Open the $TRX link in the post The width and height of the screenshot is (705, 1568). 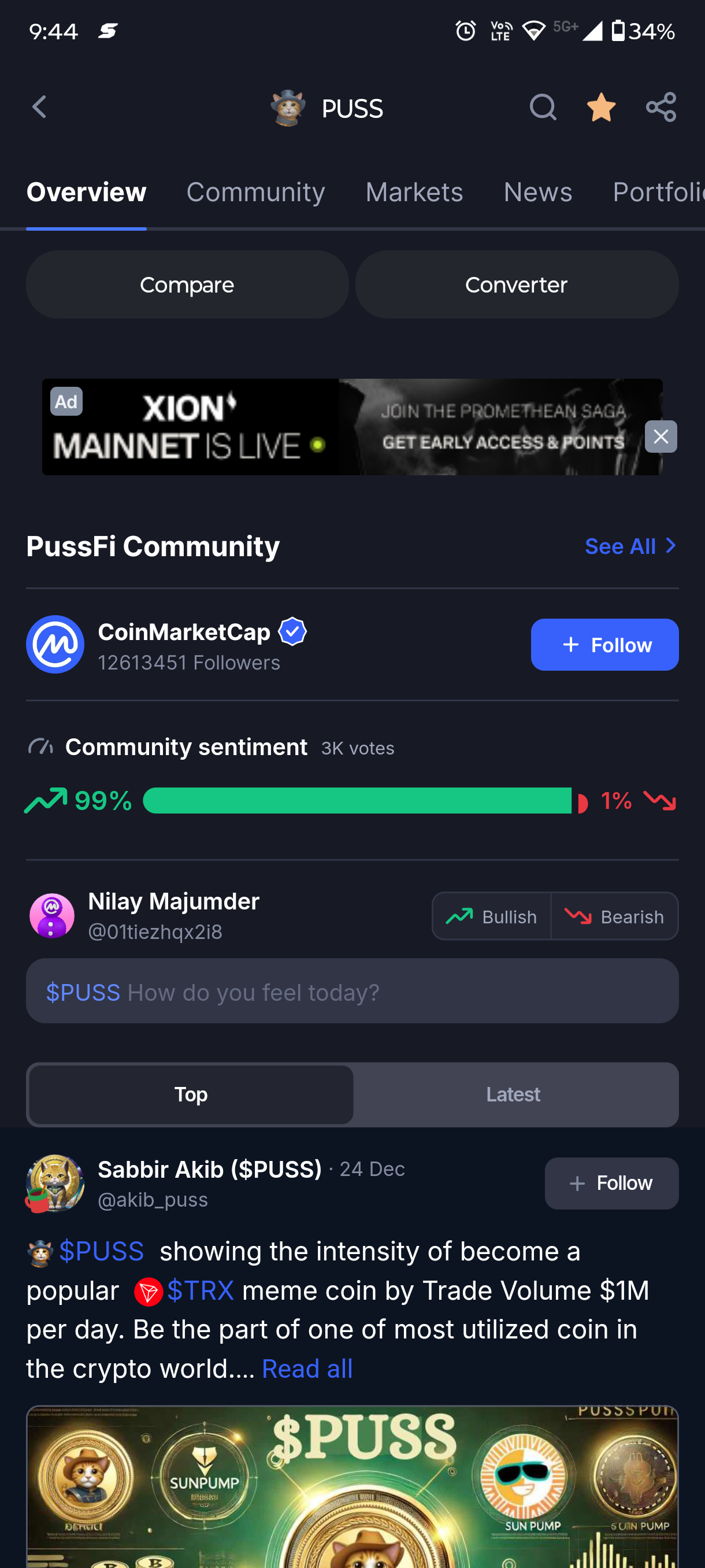pyautogui.click(x=199, y=1290)
